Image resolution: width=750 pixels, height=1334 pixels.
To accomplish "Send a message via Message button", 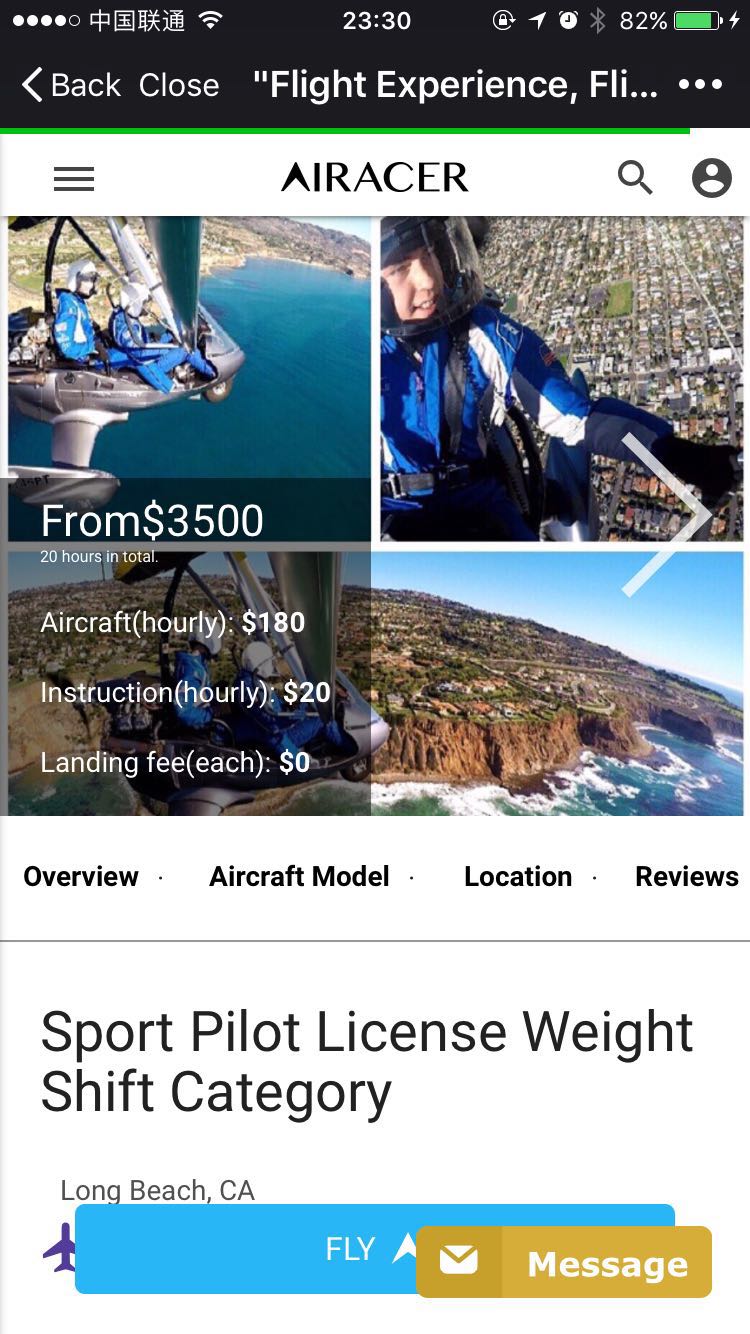I will tap(564, 1263).
